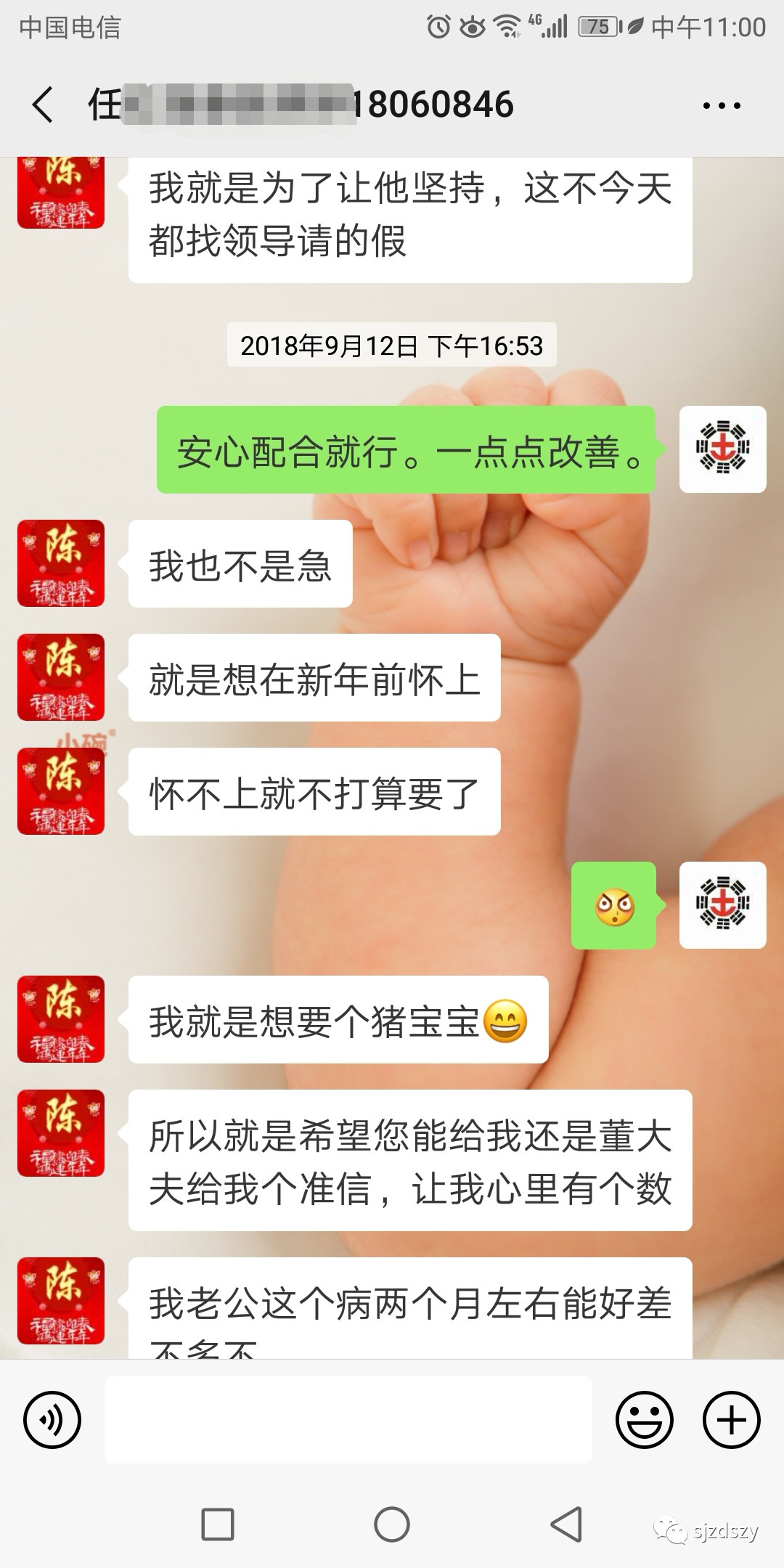784x1568 pixels.
Task: Tap the system home button
Action: tap(392, 1524)
